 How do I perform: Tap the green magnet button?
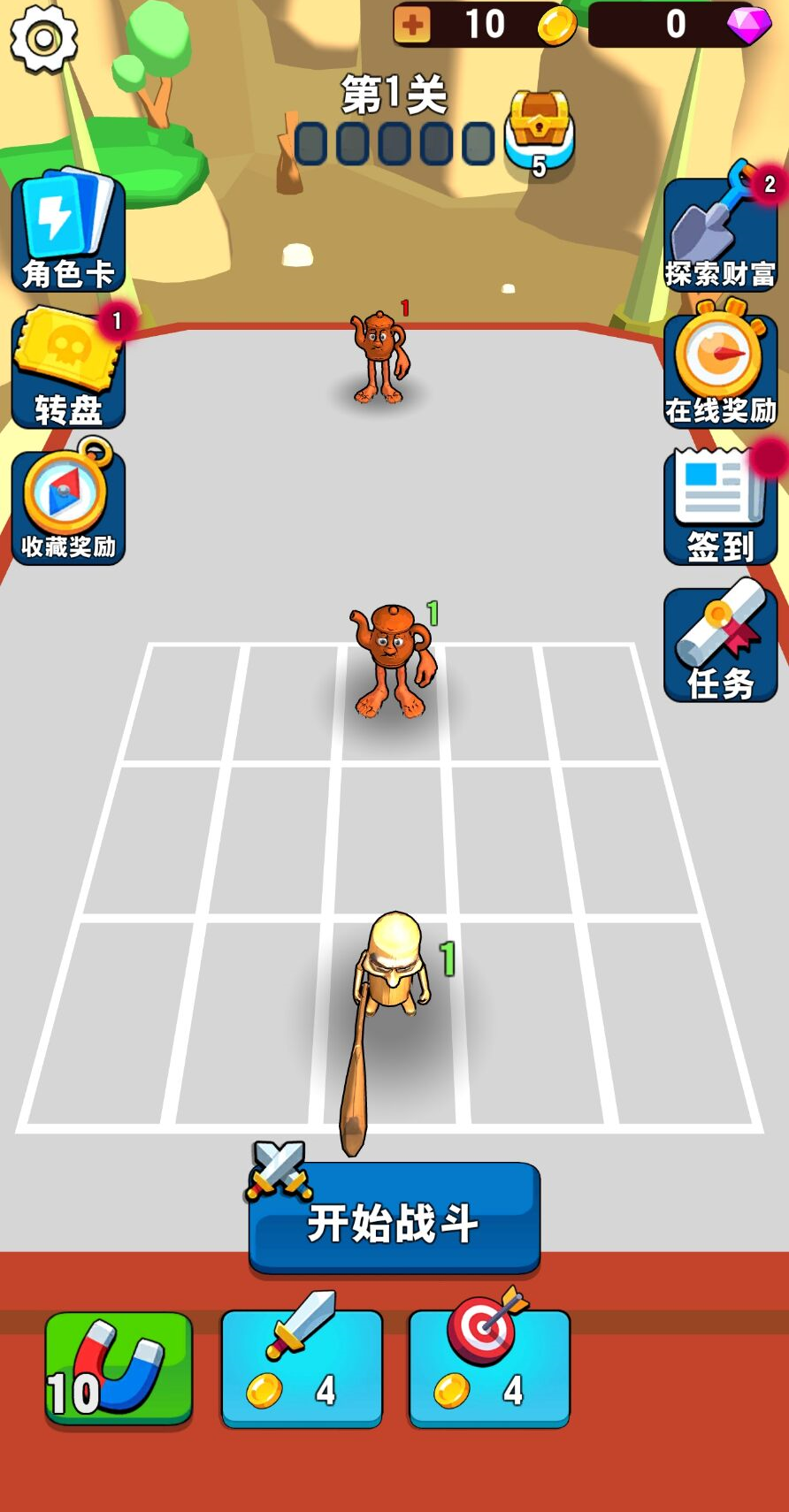119,1368
